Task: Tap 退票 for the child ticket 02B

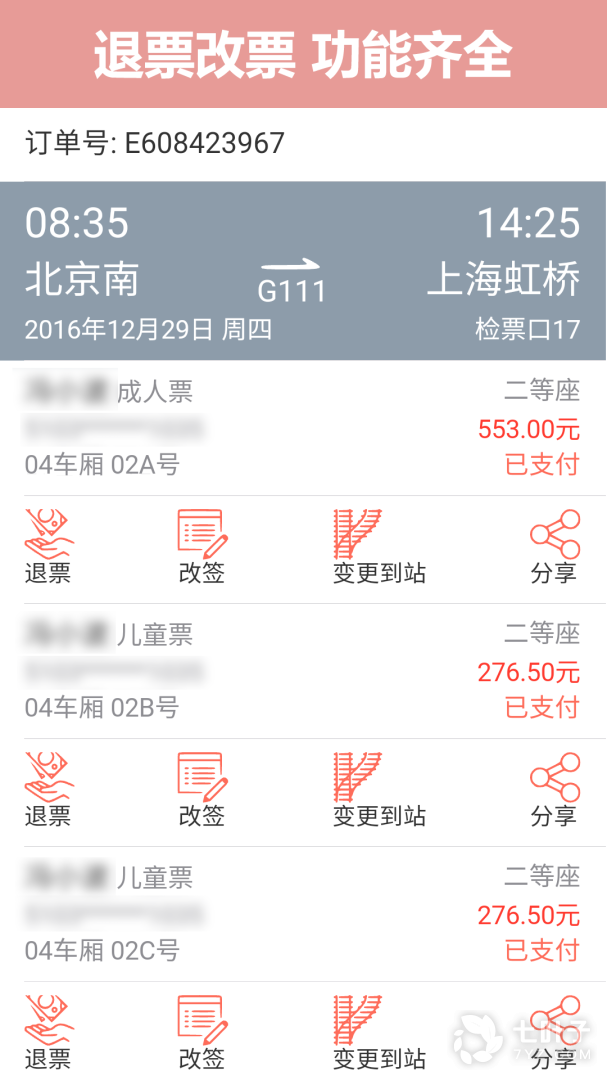Action: pyautogui.click(x=49, y=790)
